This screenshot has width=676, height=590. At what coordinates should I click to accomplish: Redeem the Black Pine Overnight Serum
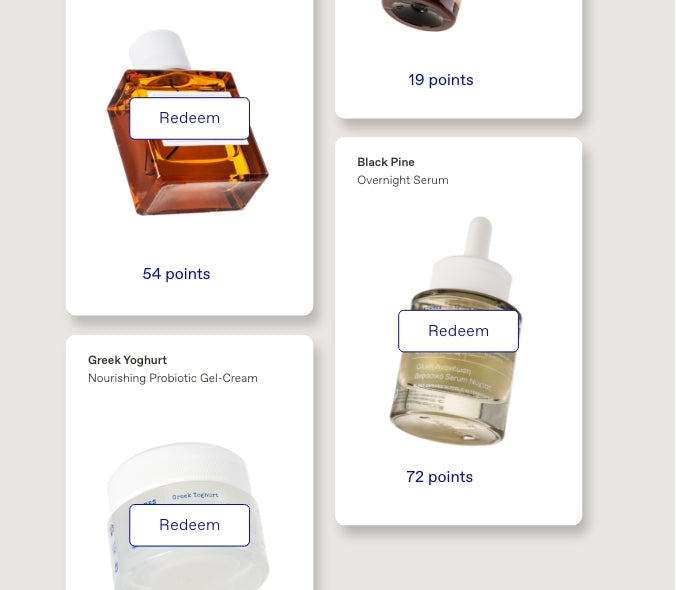click(458, 331)
